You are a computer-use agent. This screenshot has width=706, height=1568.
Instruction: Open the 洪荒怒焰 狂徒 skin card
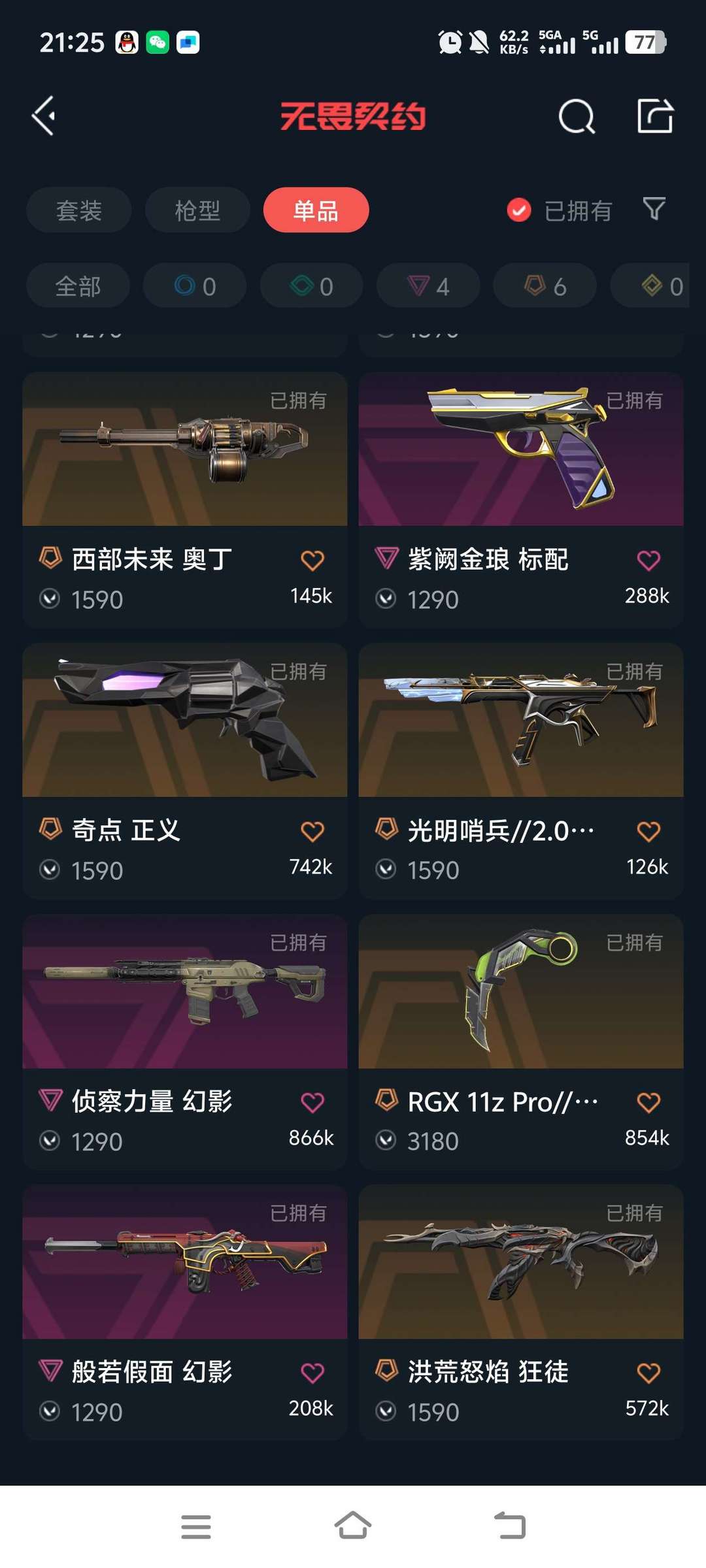[521, 1313]
